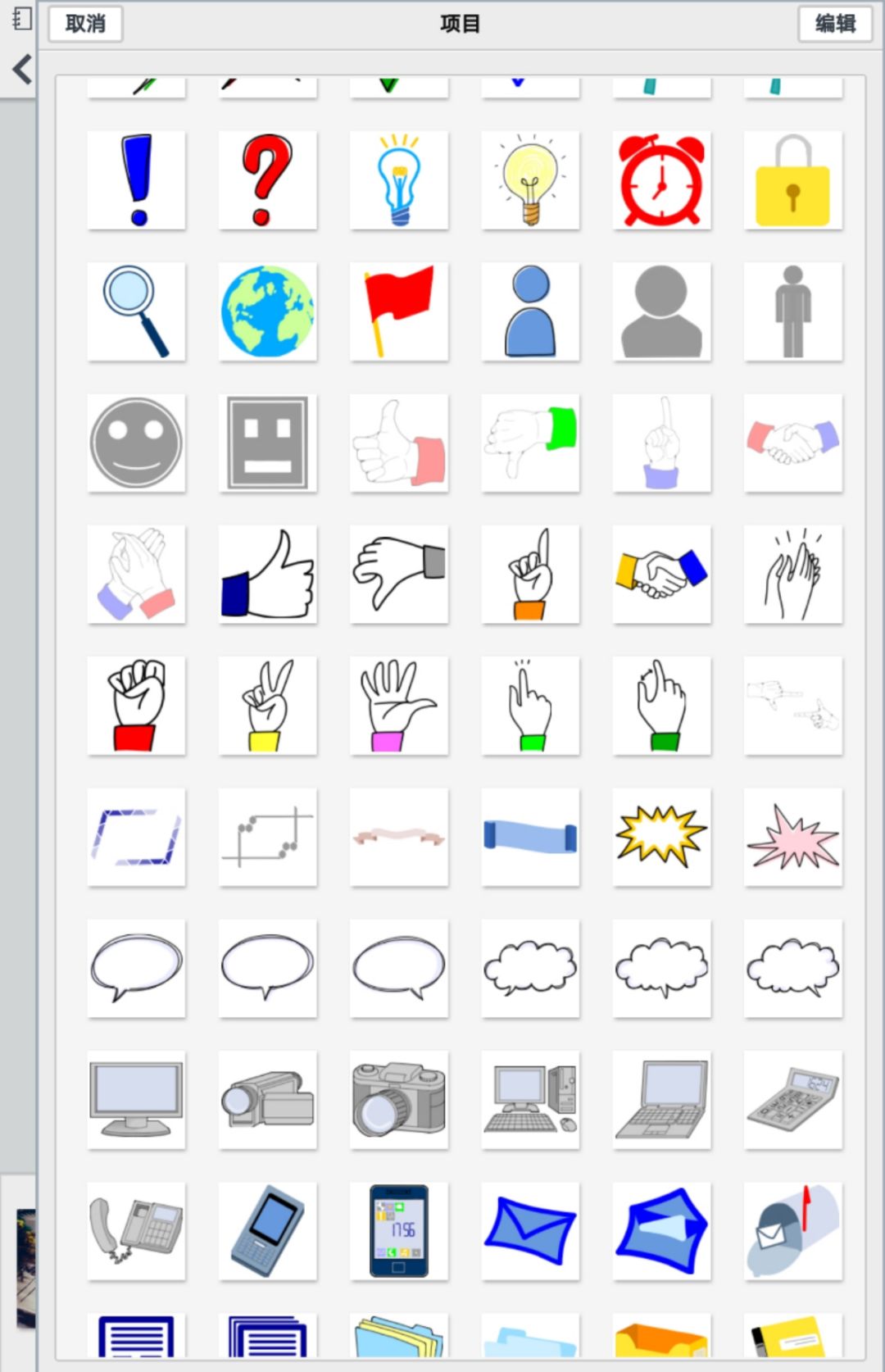Select the red question mark sticker
The width and height of the screenshot is (885, 1372).
point(267,180)
